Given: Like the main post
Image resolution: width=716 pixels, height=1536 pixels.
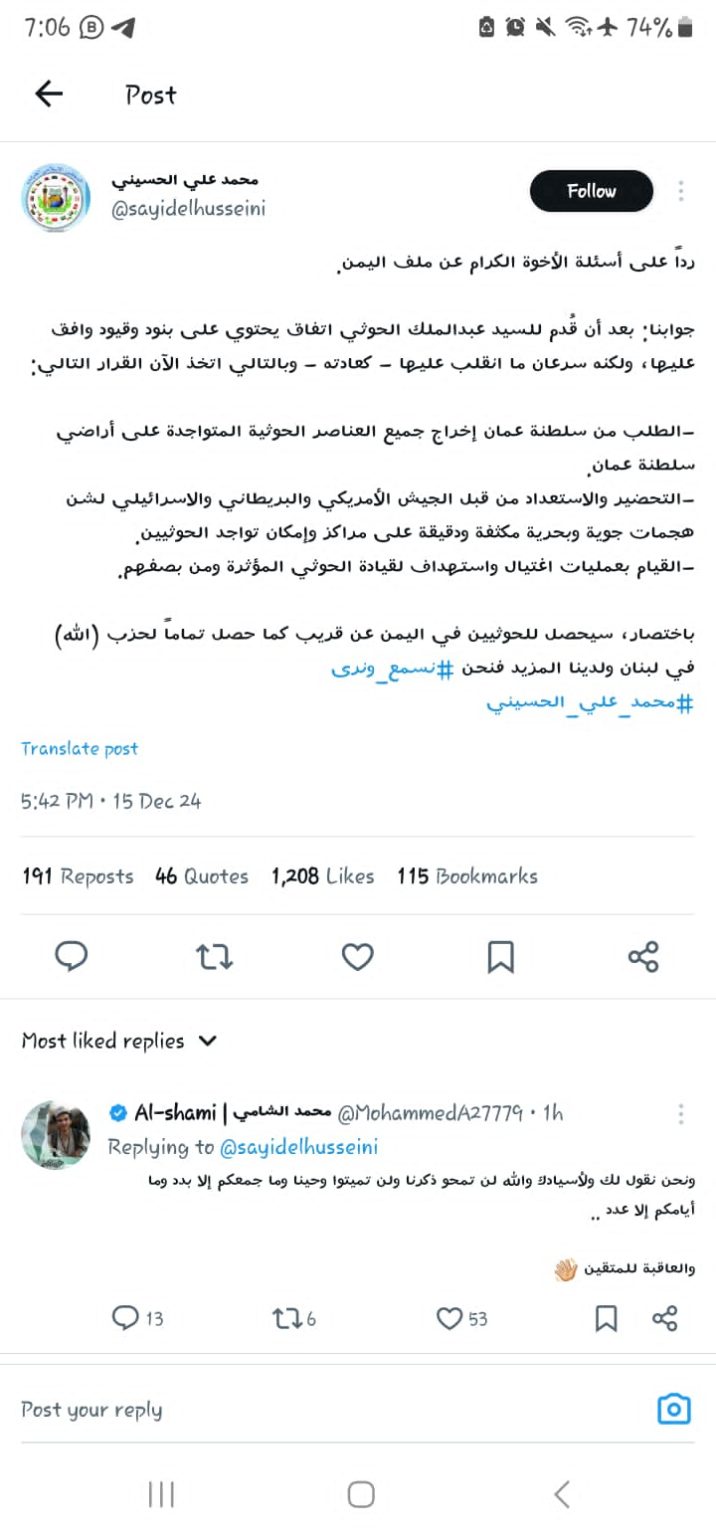Looking at the screenshot, I should coord(357,957).
